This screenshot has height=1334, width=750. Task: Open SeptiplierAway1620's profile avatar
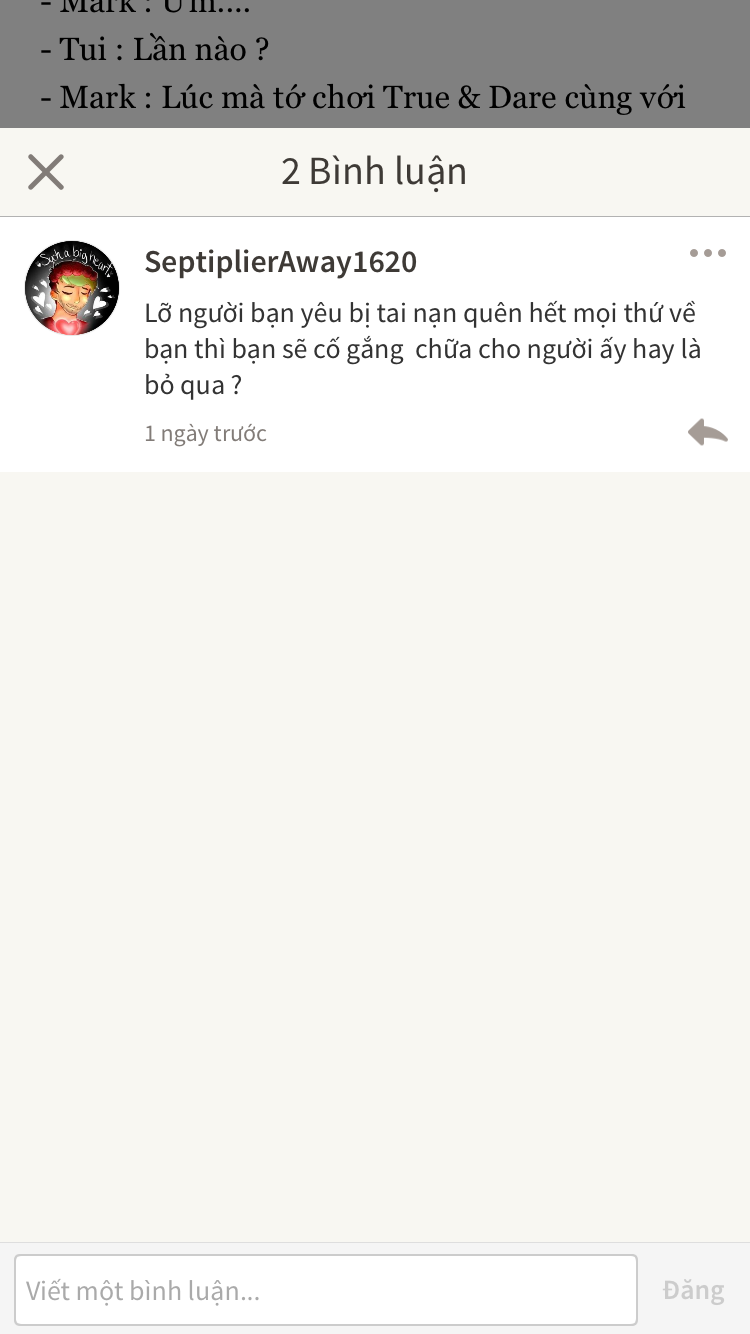pos(72,287)
